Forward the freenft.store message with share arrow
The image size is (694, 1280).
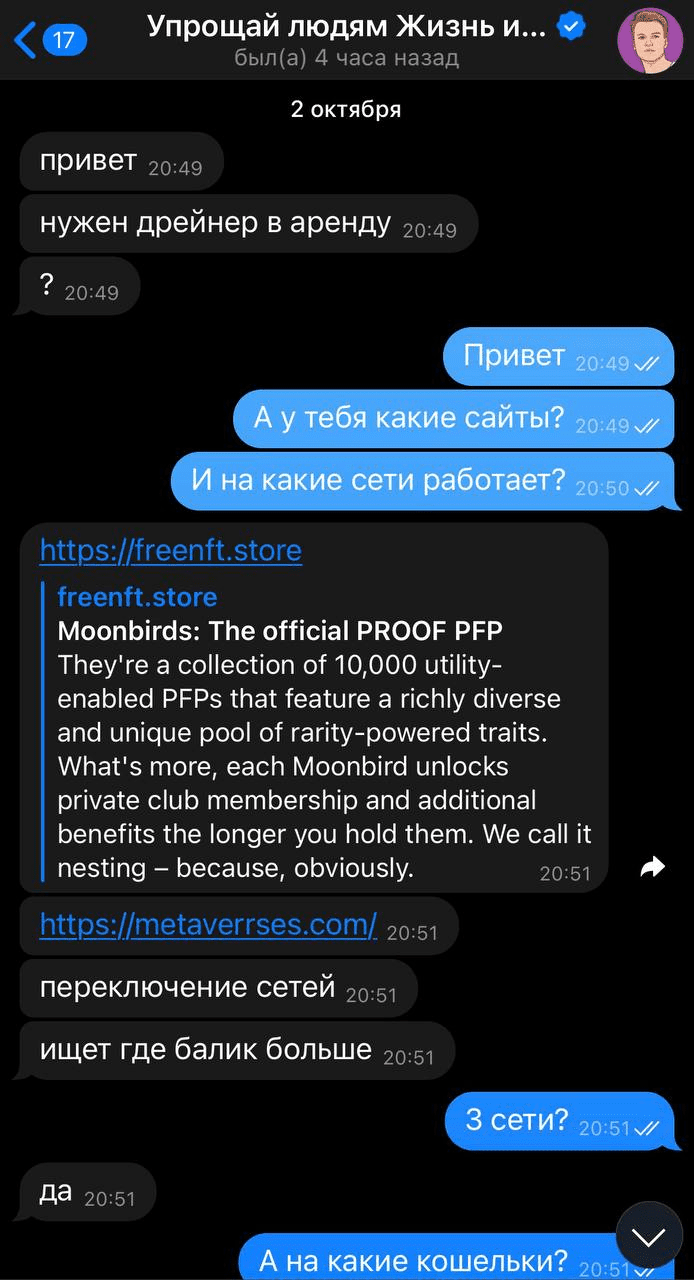point(652,868)
